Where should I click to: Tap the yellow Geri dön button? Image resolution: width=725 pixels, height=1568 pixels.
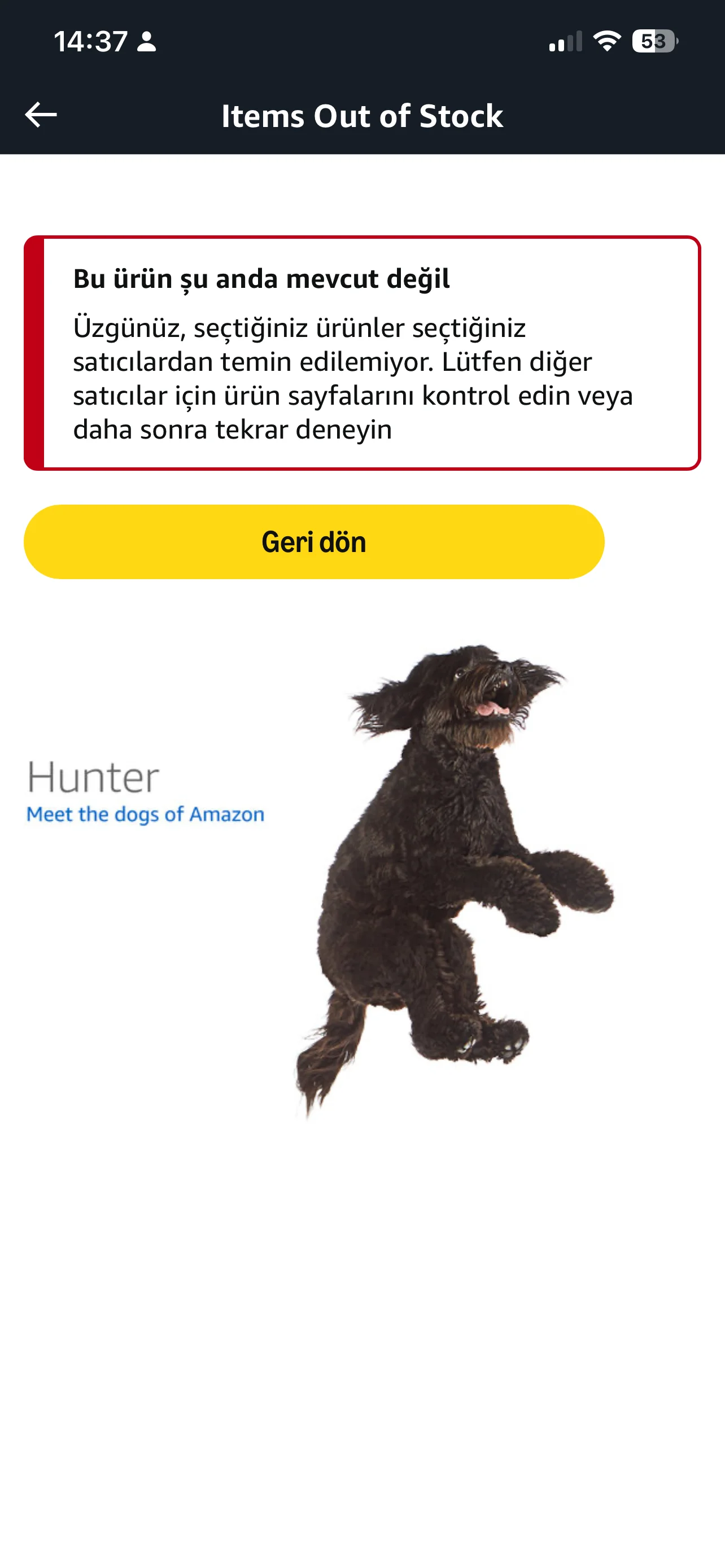click(x=313, y=542)
